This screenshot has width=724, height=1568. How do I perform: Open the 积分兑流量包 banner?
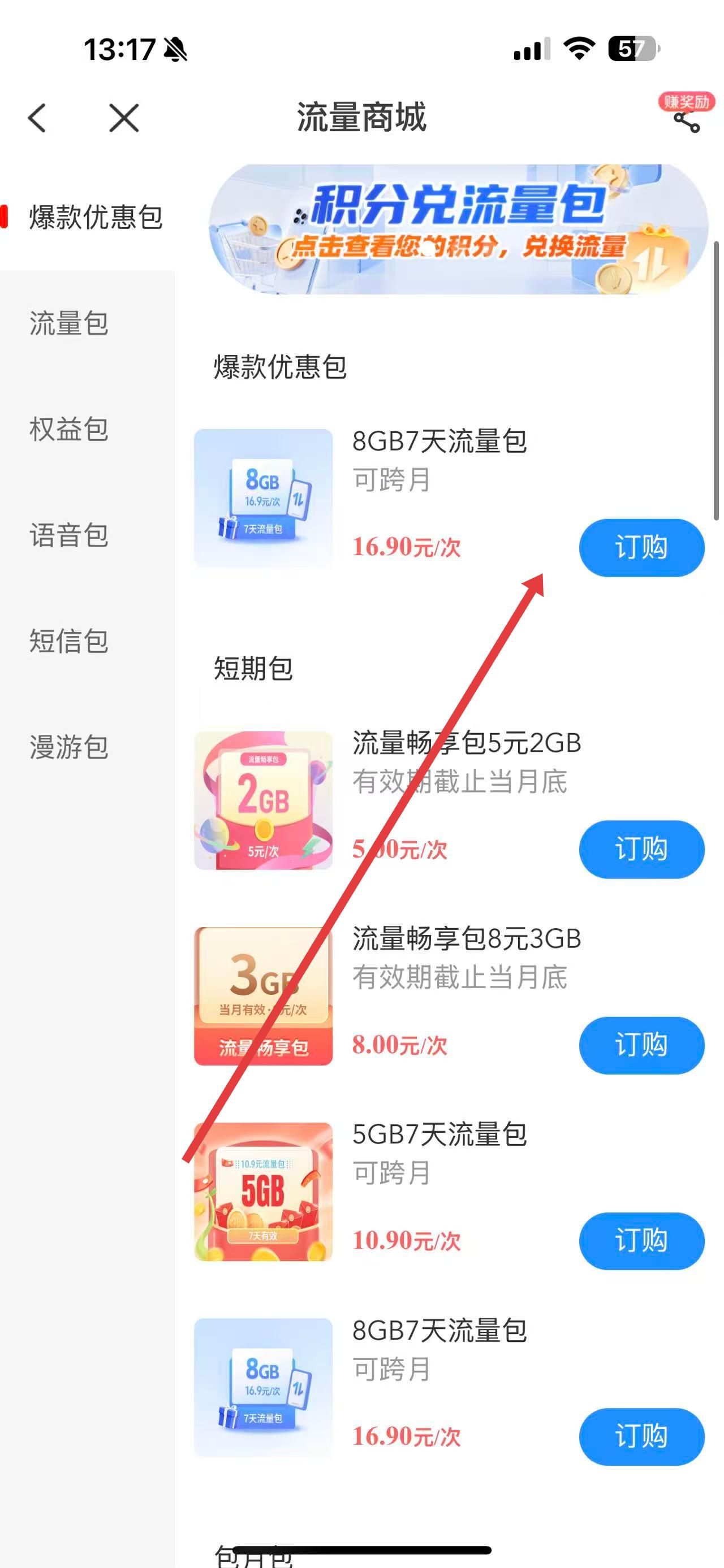pos(458,229)
